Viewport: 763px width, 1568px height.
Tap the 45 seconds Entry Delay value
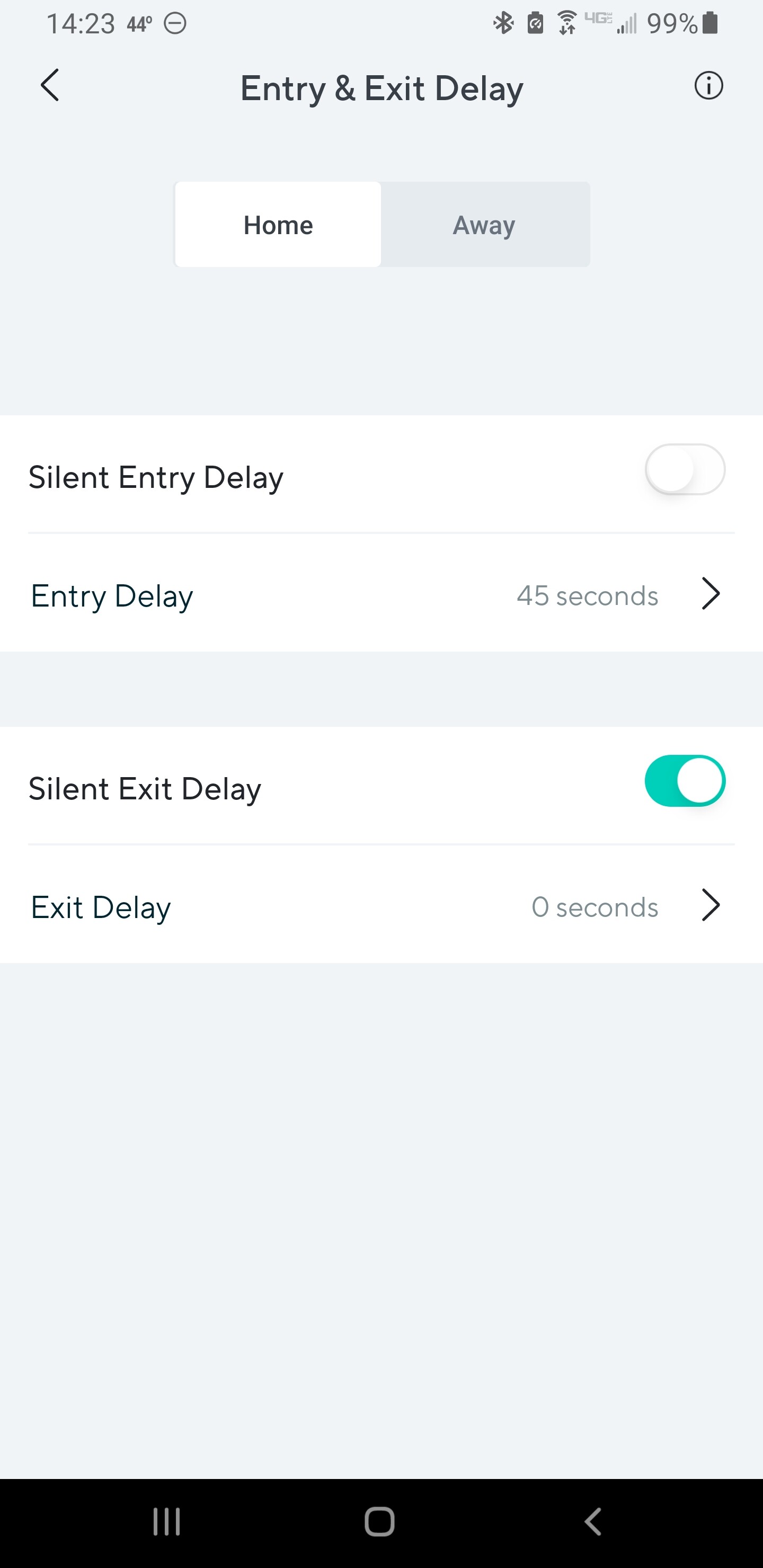point(587,595)
